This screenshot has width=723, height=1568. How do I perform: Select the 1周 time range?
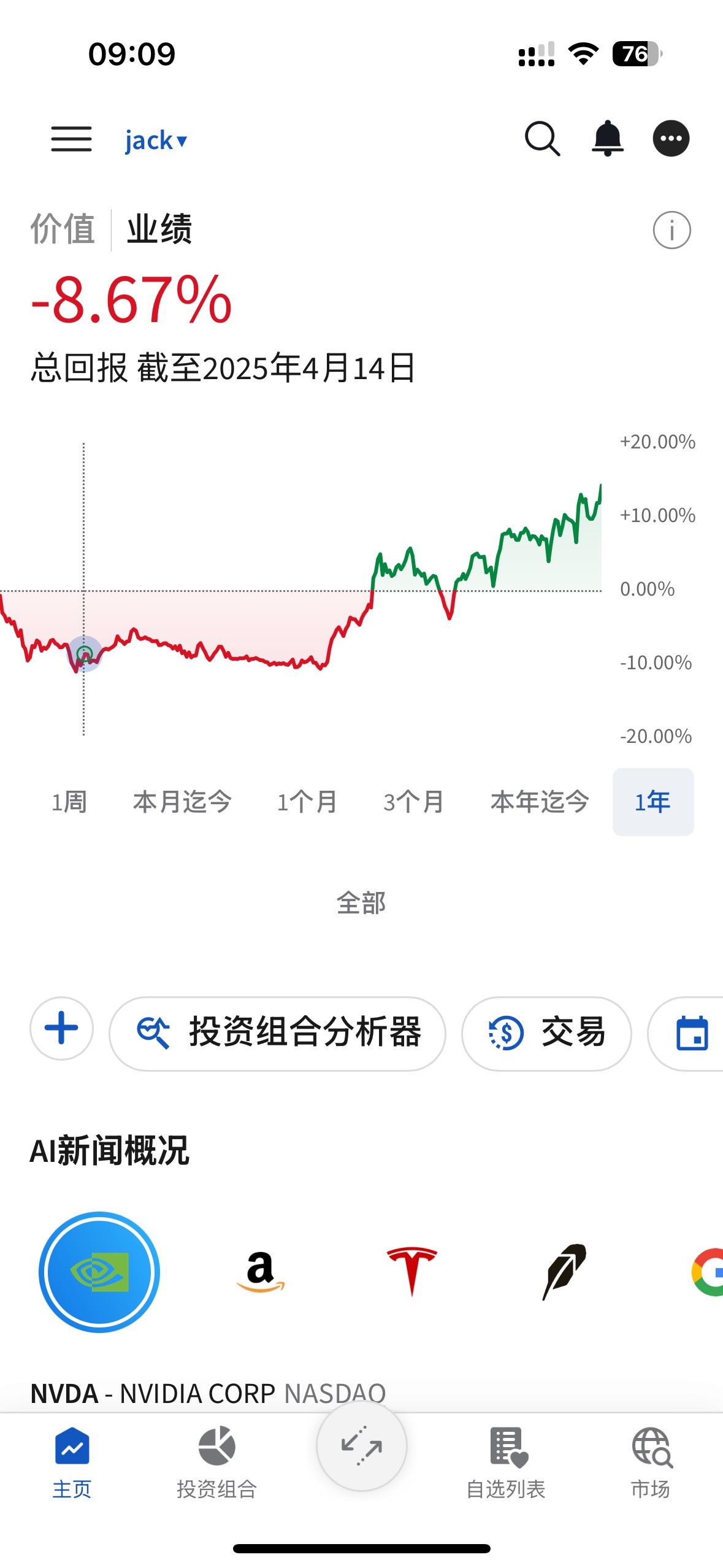coord(69,802)
